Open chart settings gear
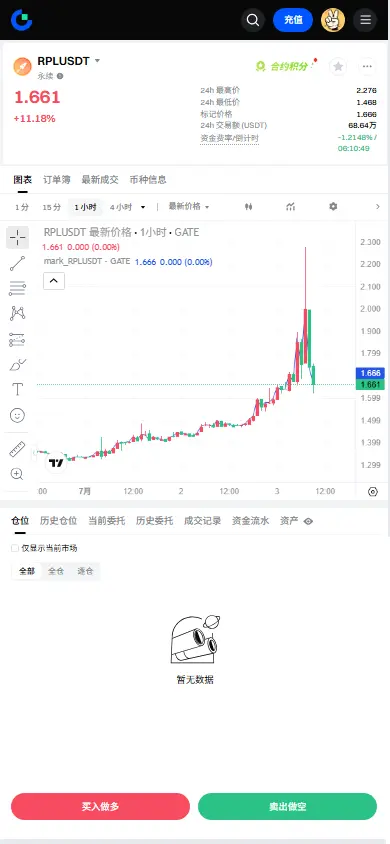The width and height of the screenshot is (390, 844). point(333,207)
